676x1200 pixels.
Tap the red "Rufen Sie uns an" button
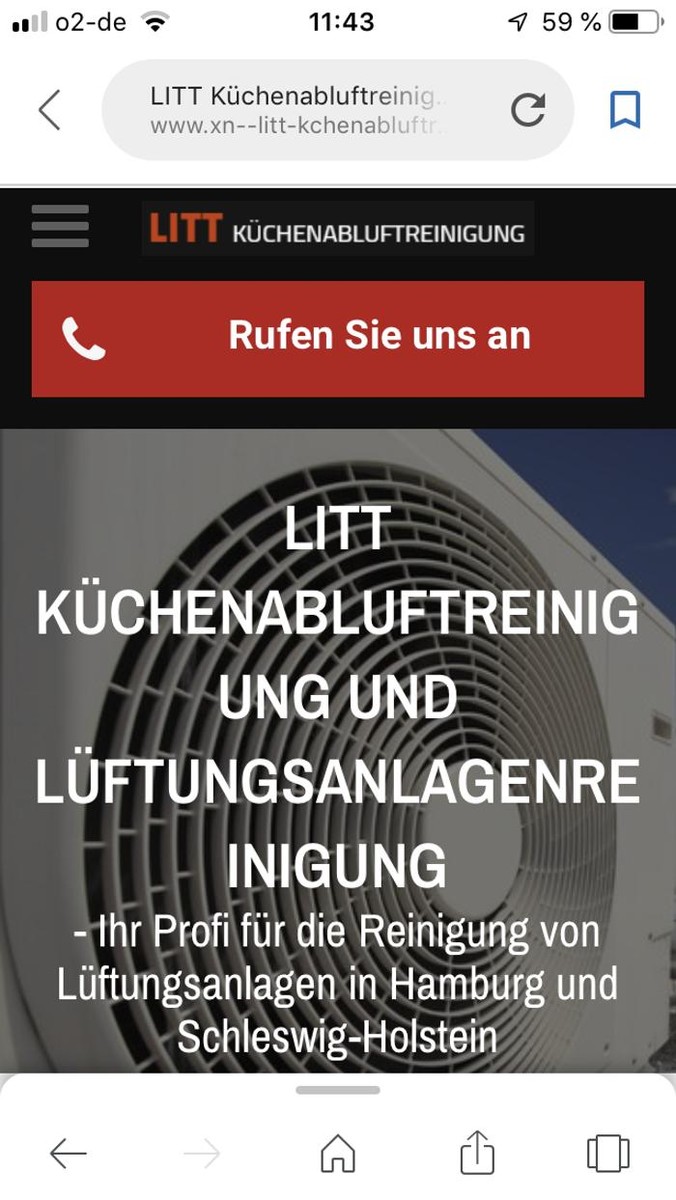tap(338, 338)
